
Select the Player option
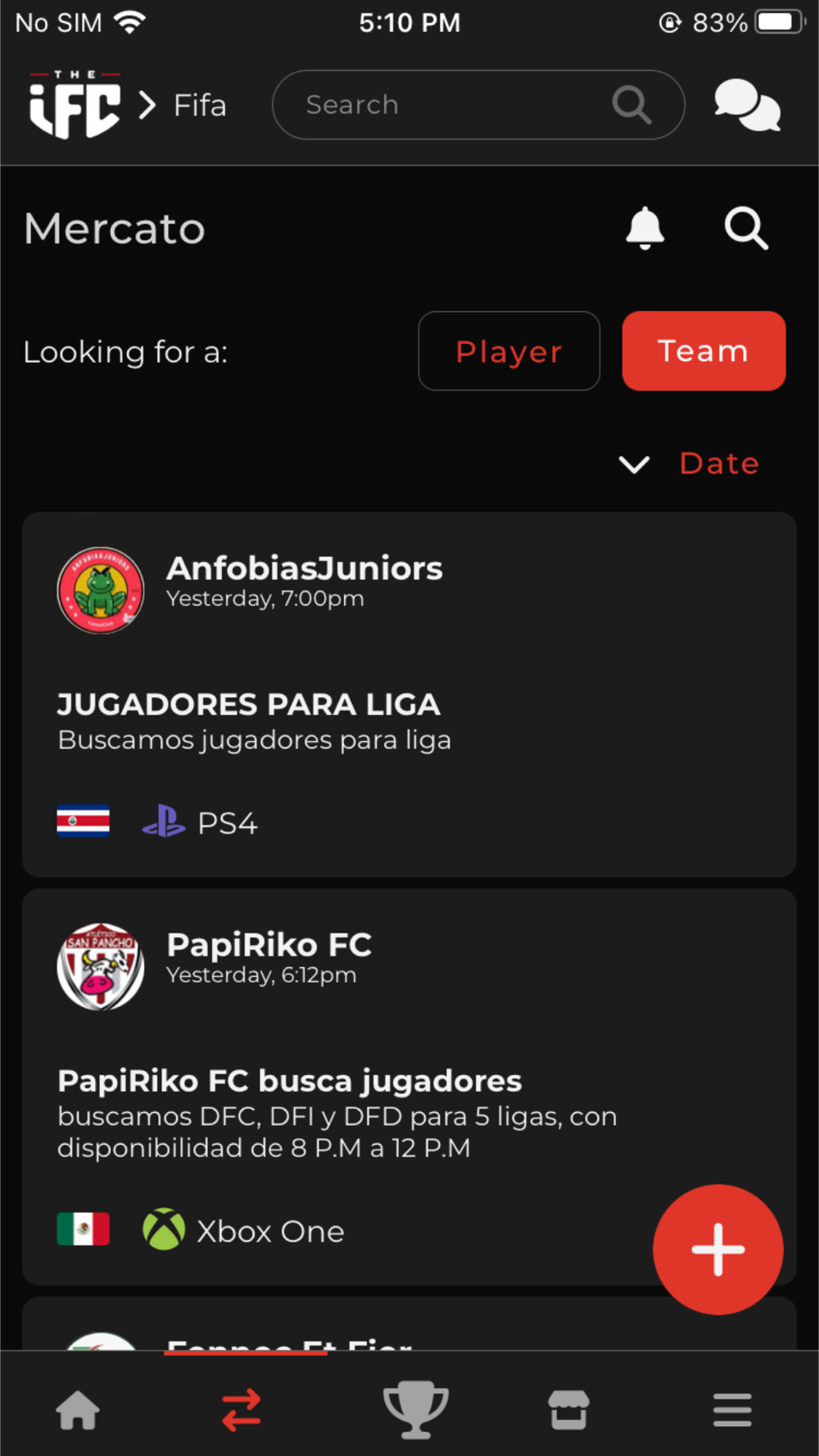(x=509, y=351)
